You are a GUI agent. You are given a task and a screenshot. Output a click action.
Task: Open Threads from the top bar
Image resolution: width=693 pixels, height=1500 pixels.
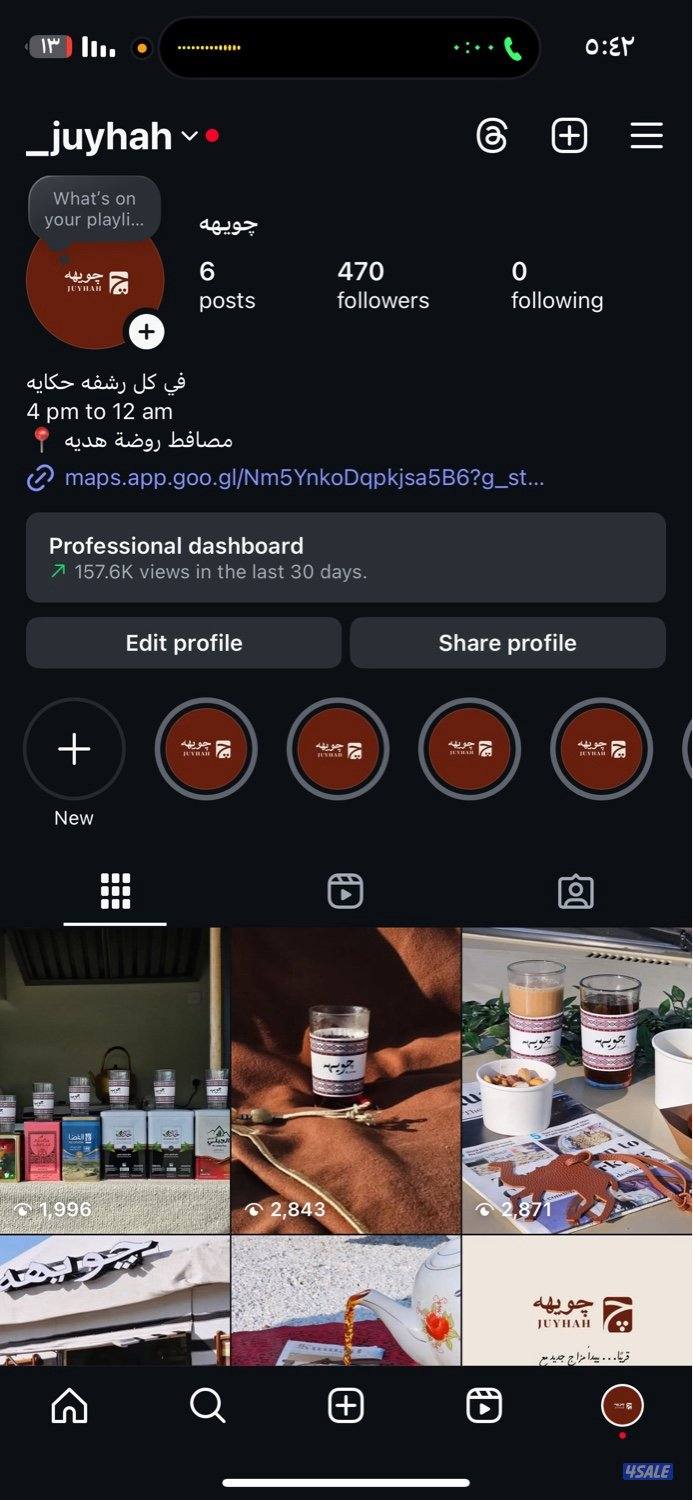pos(492,136)
